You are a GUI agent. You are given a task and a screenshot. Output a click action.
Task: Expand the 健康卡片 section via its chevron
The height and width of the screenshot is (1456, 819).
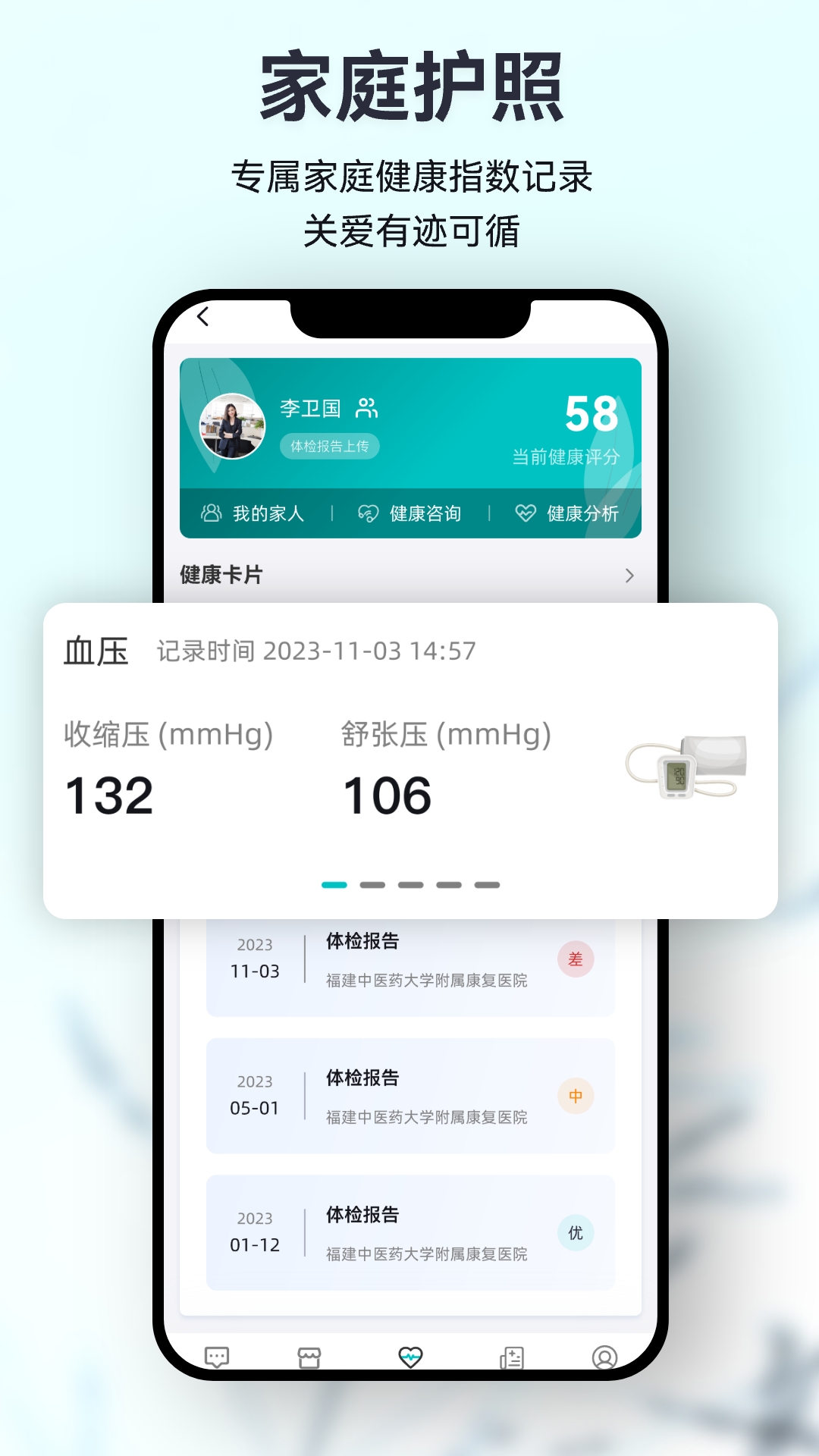point(629,576)
